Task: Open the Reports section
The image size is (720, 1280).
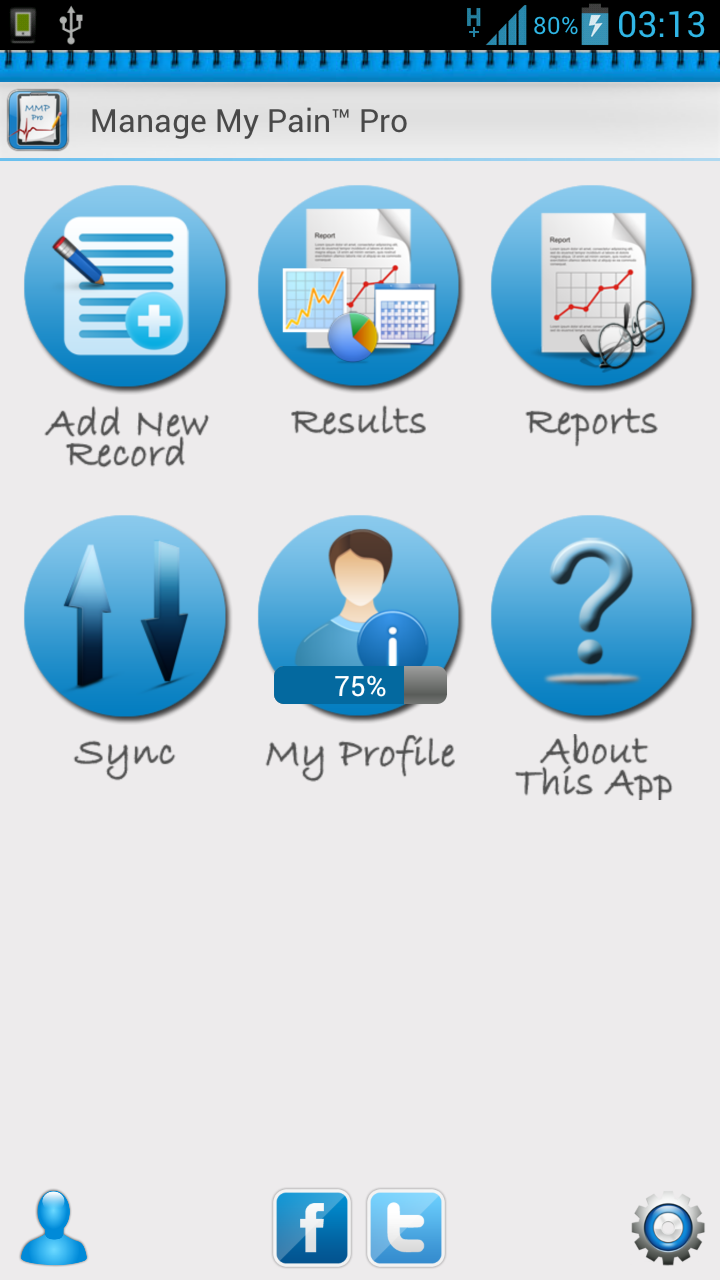Action: 592,288
